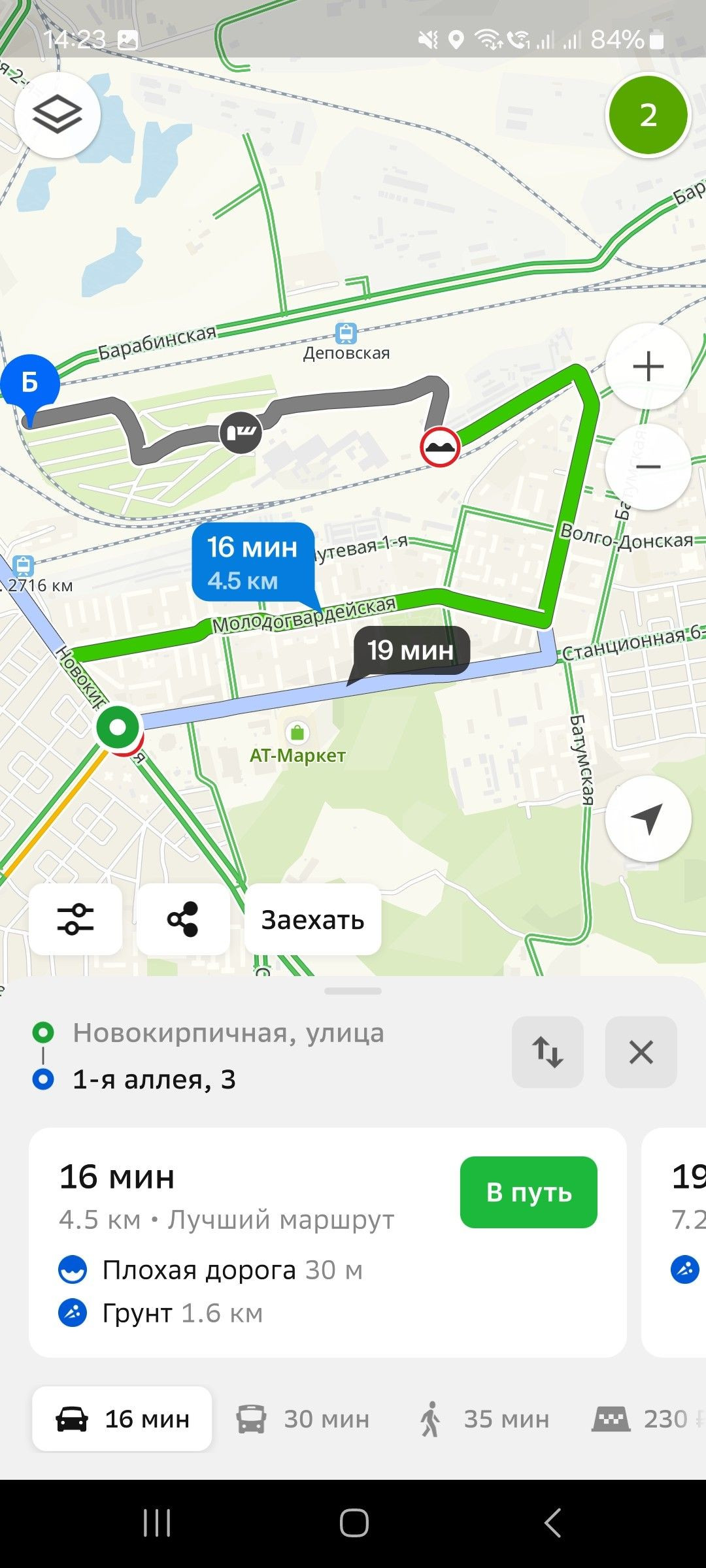706x1568 pixels.
Task: Swap start and destination points
Action: coord(547,1052)
